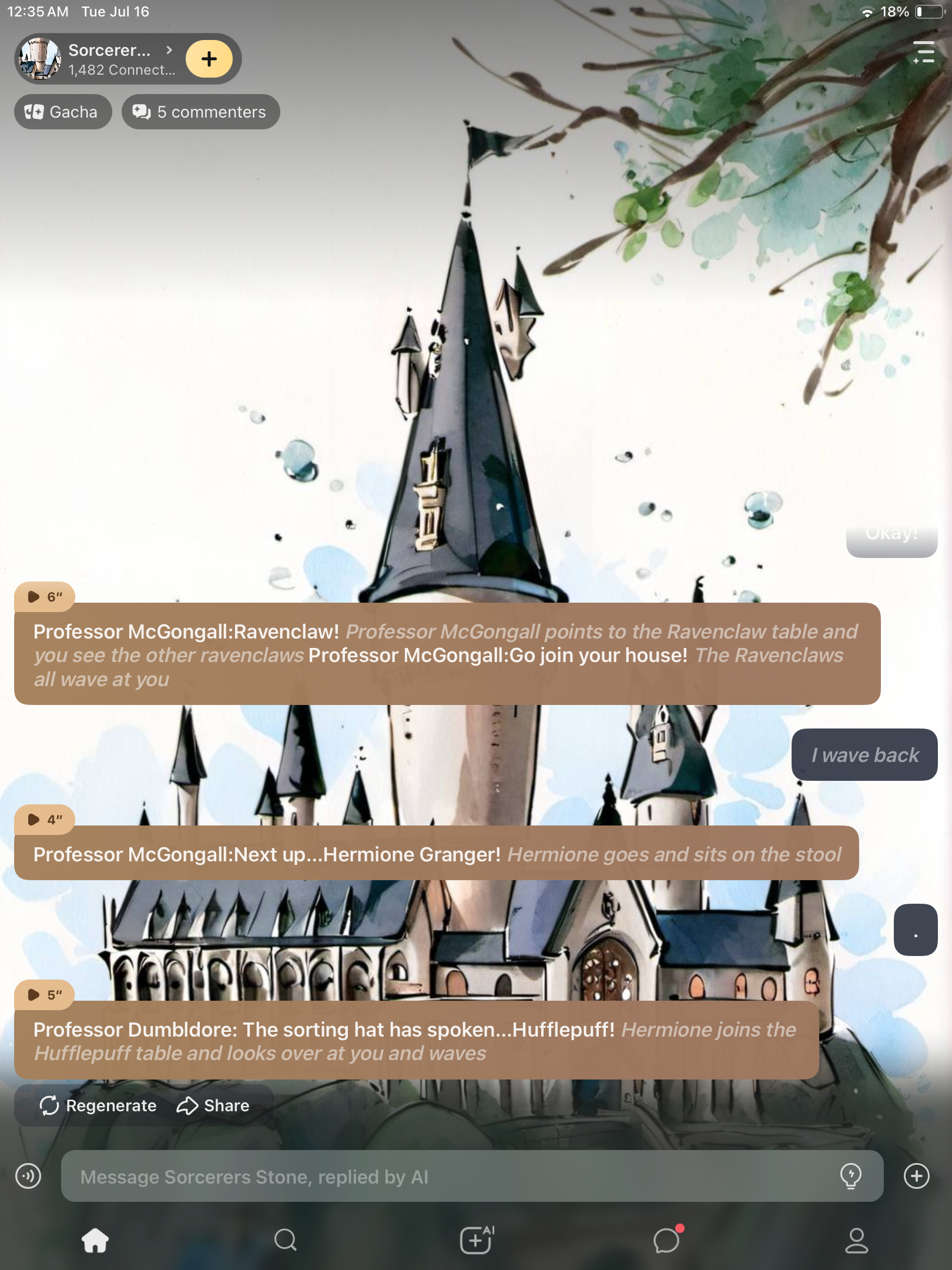The width and height of the screenshot is (952, 1270).
Task: Open the Gacha chip
Action: [62, 112]
